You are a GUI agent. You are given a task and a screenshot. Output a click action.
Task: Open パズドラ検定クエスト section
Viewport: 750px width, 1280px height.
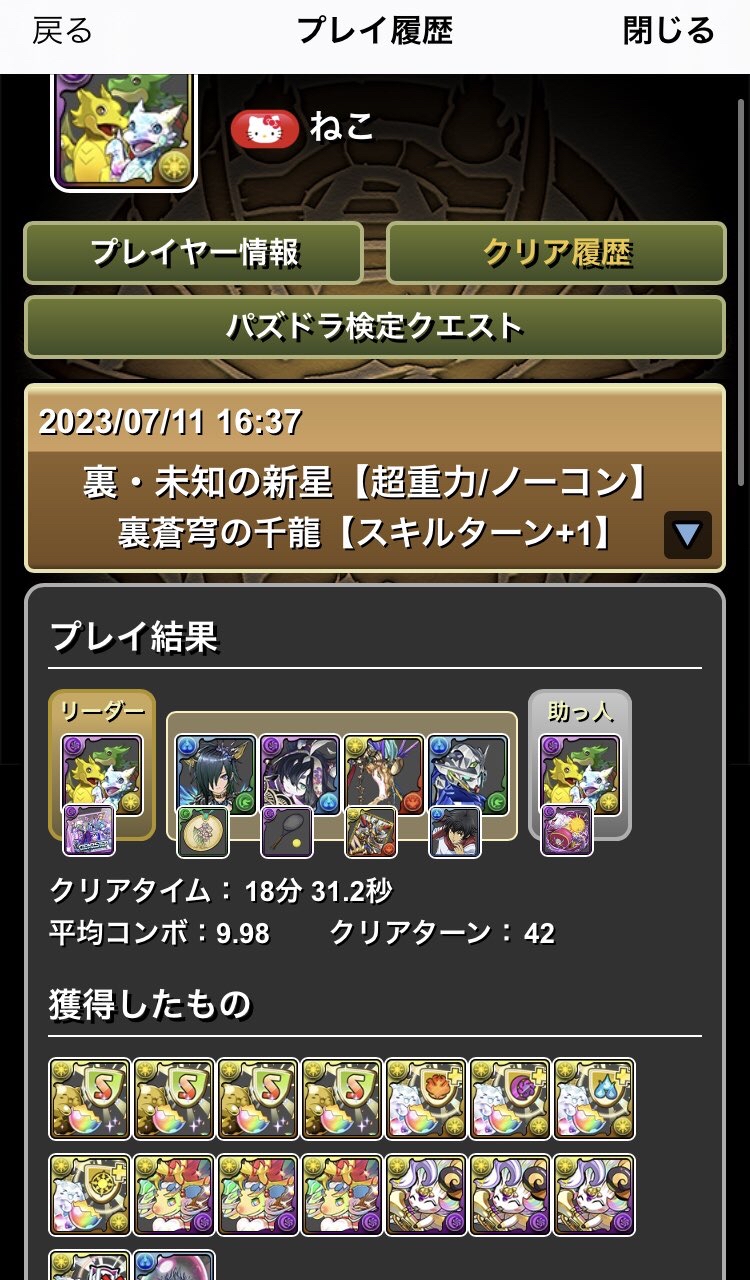(374, 326)
